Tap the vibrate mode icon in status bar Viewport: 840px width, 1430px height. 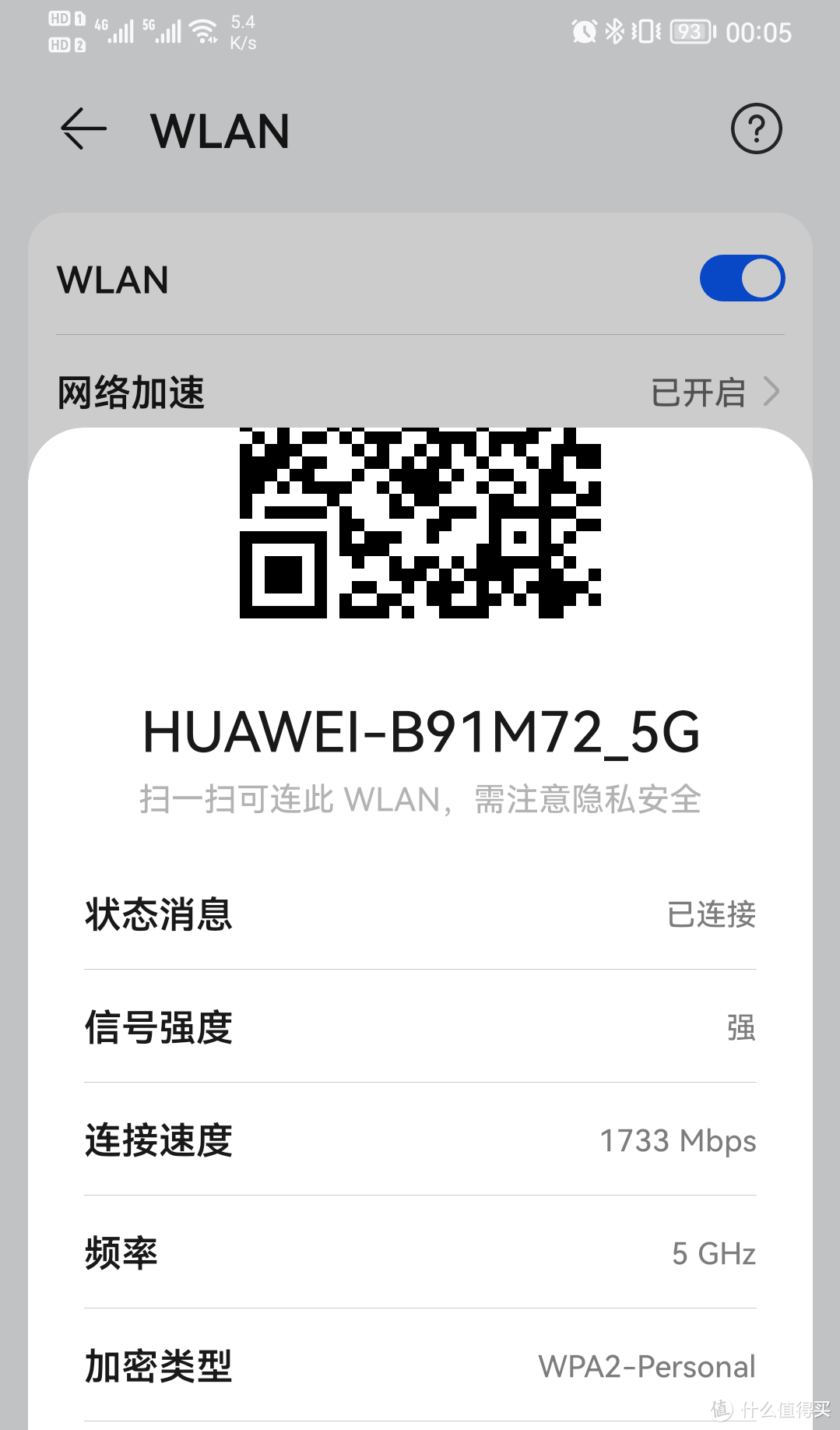click(645, 31)
